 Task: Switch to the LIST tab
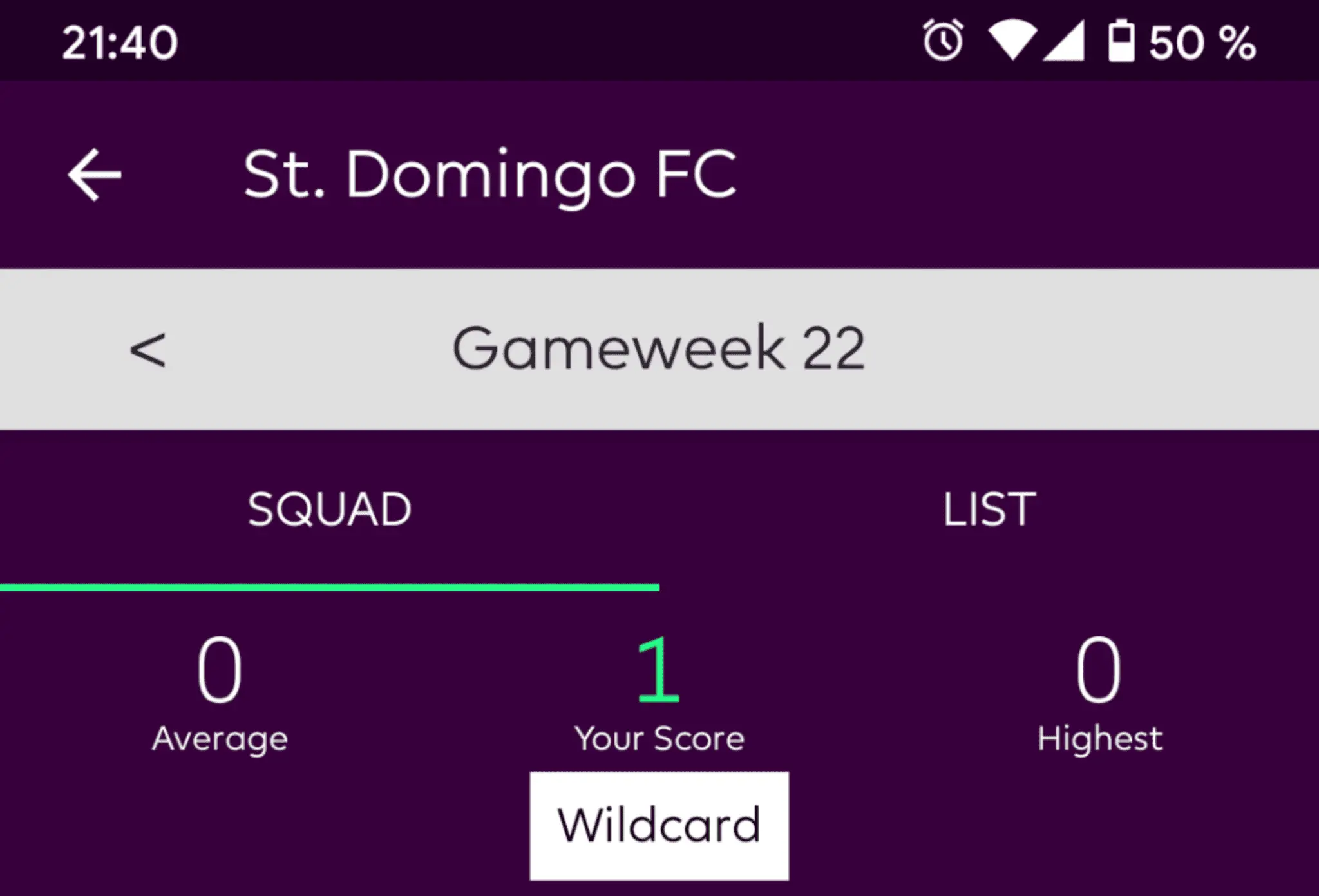989,510
